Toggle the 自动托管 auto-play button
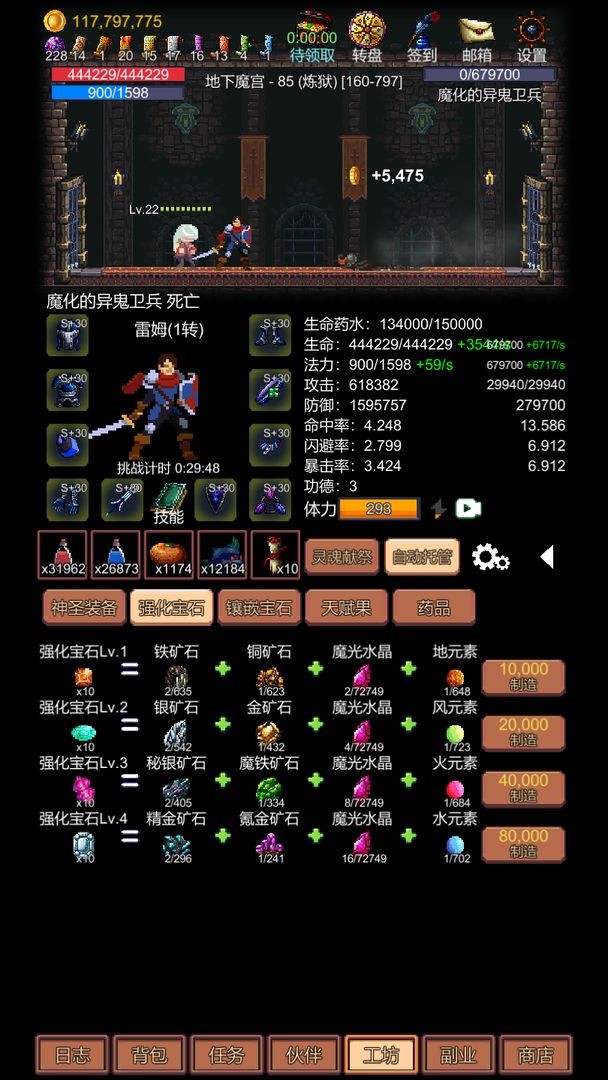This screenshot has height=1080, width=608. coord(422,557)
